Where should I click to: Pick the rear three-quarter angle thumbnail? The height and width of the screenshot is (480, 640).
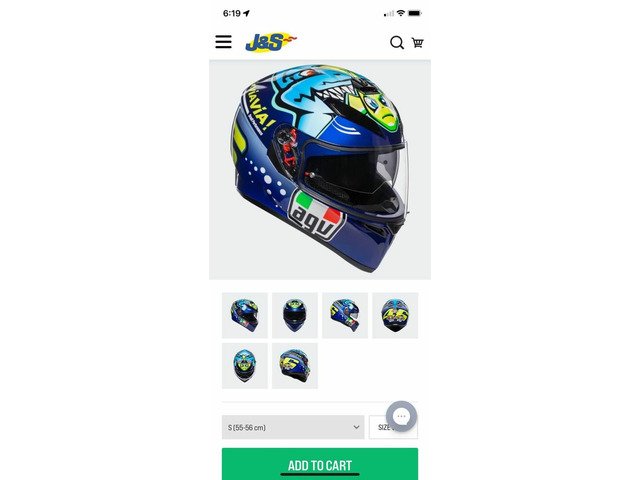294,365
